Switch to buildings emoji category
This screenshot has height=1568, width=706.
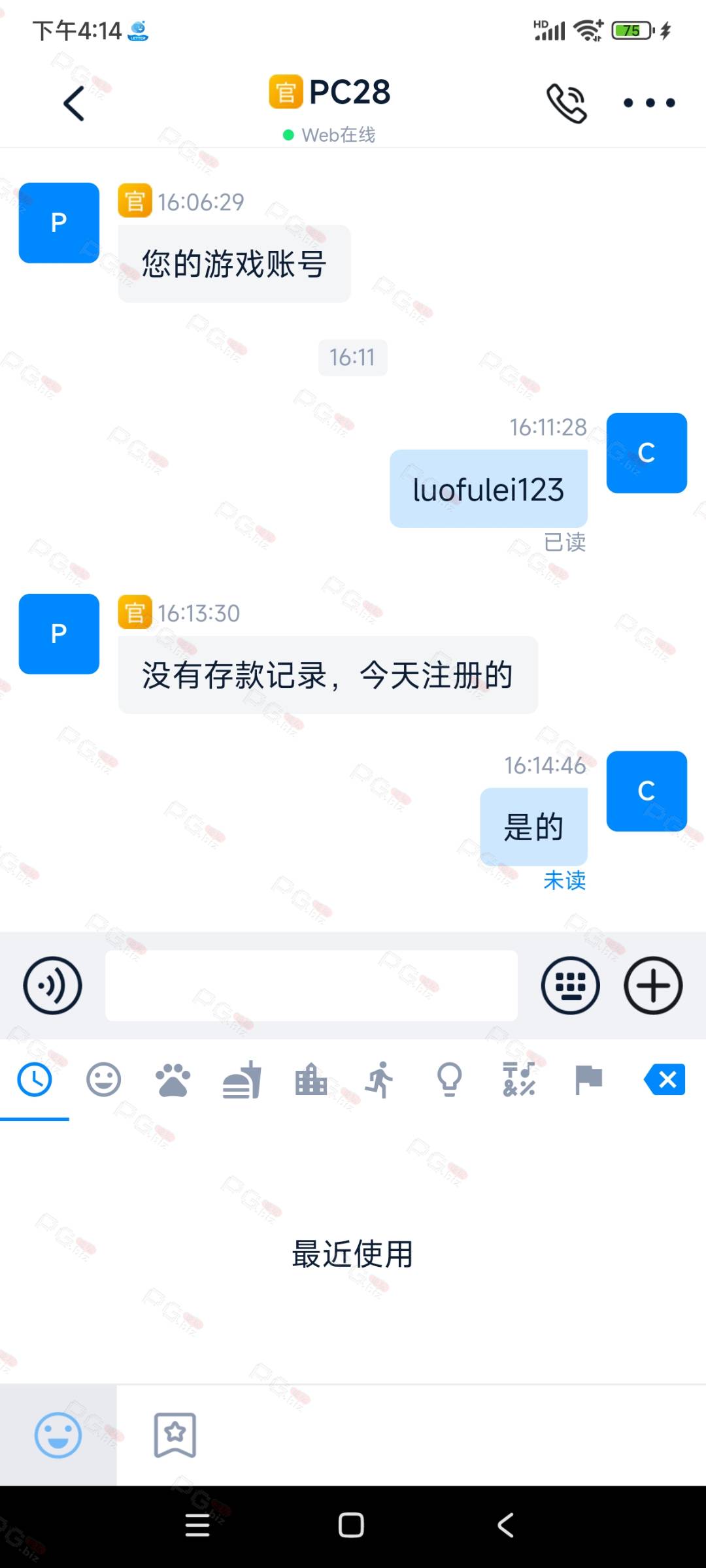coord(311,1080)
